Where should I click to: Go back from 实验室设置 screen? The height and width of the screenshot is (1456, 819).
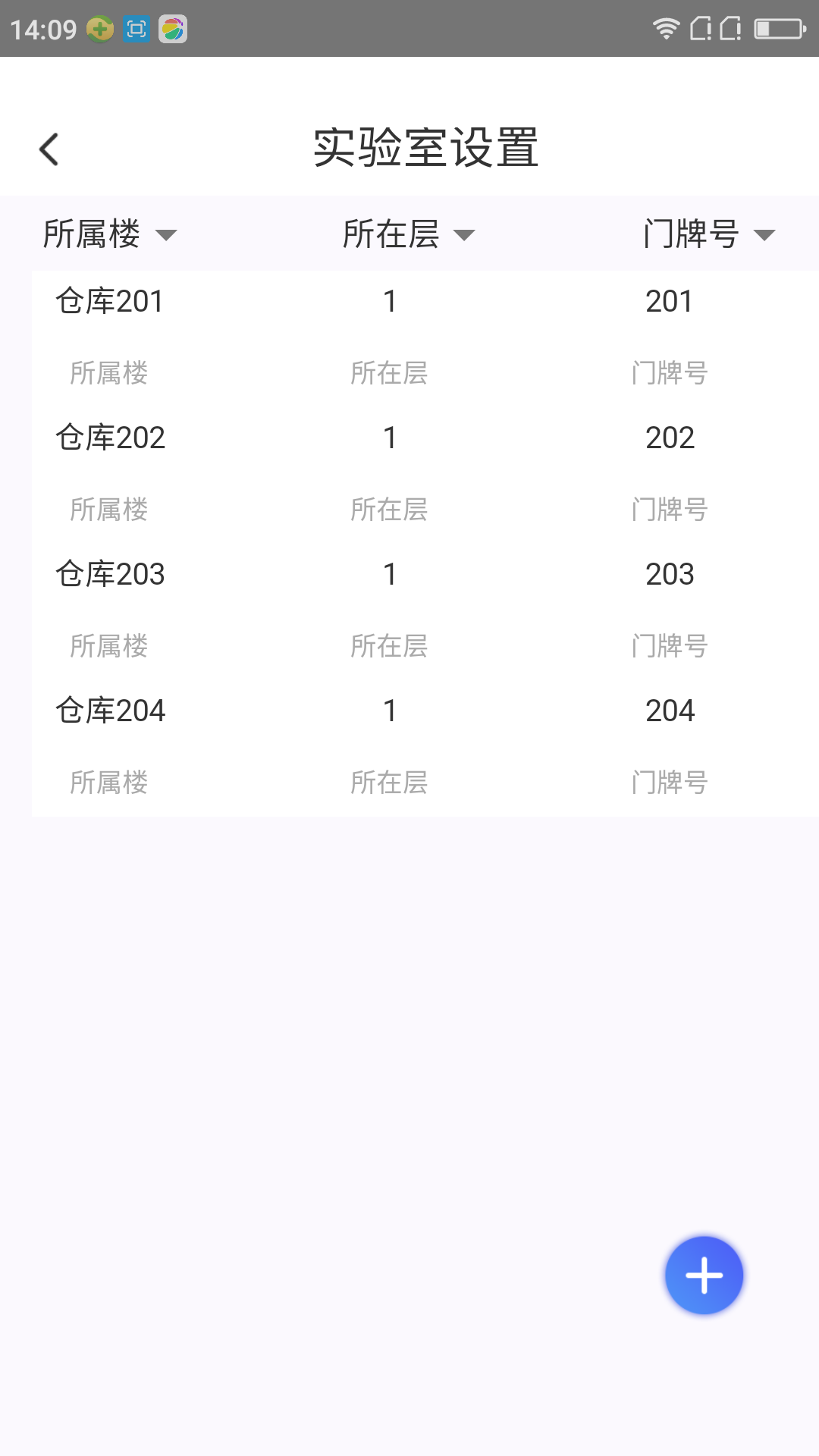point(49,149)
